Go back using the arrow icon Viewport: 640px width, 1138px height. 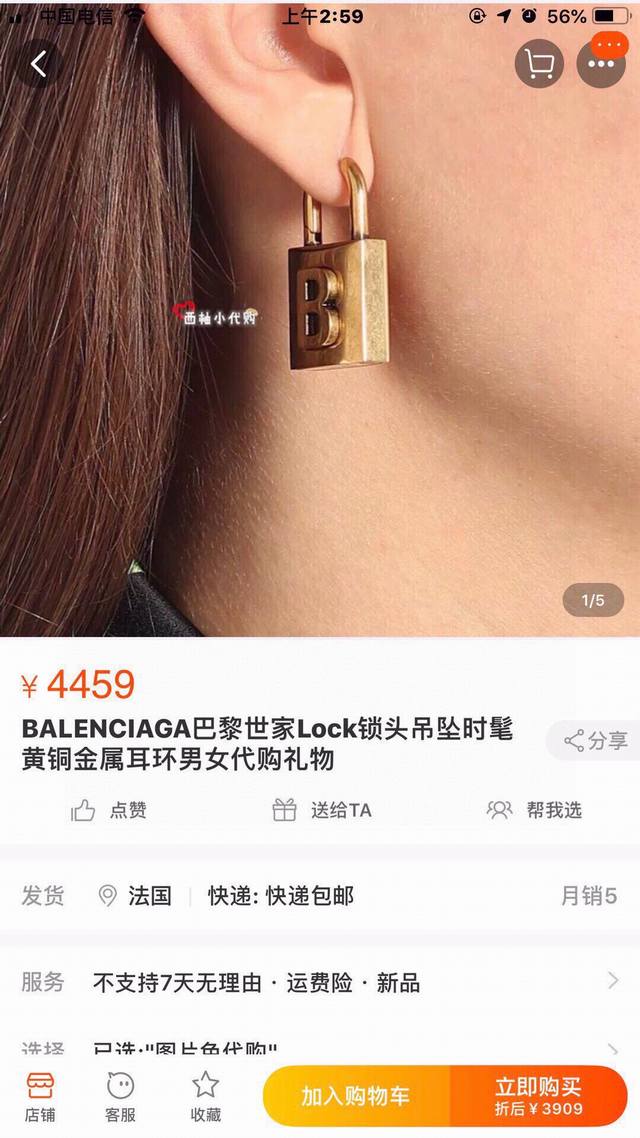(39, 64)
